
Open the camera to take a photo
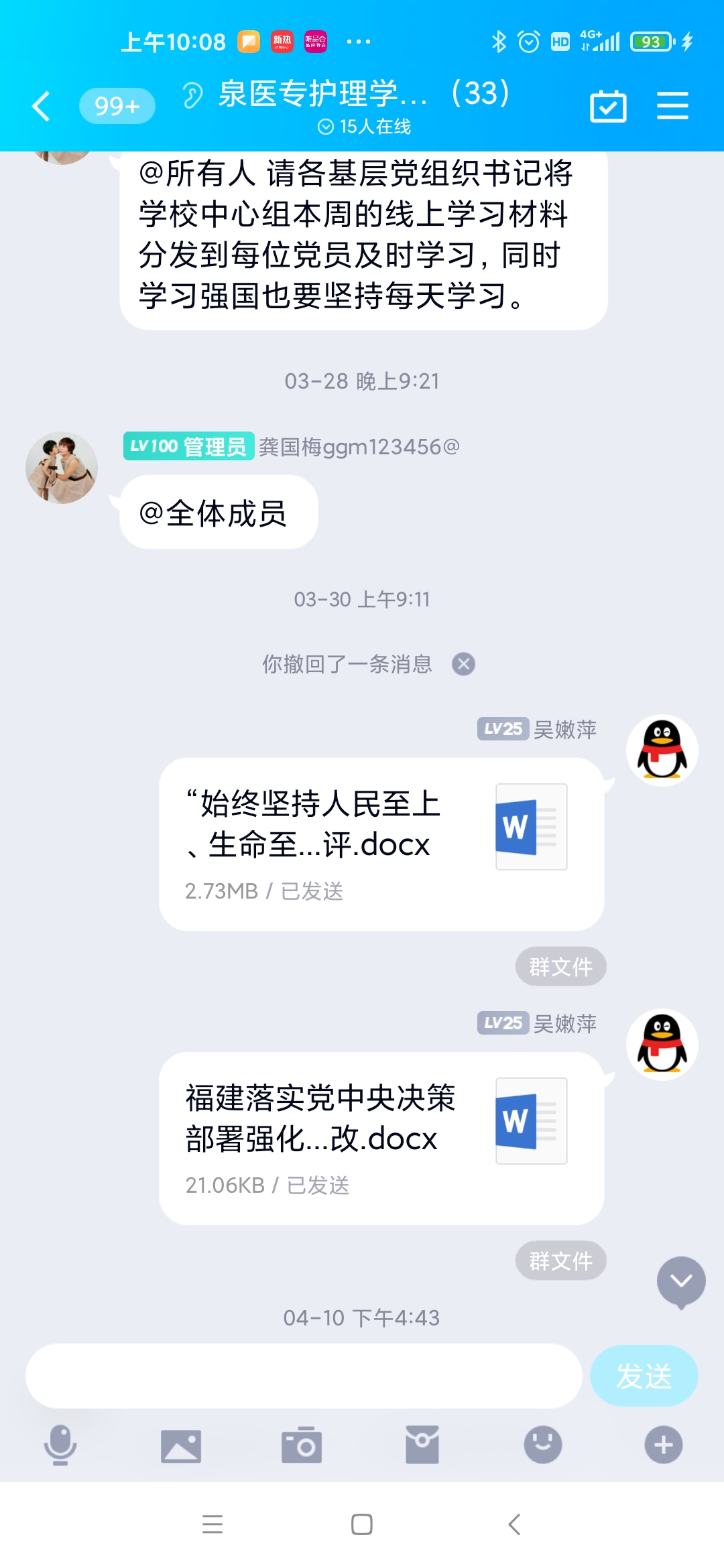tap(302, 1445)
